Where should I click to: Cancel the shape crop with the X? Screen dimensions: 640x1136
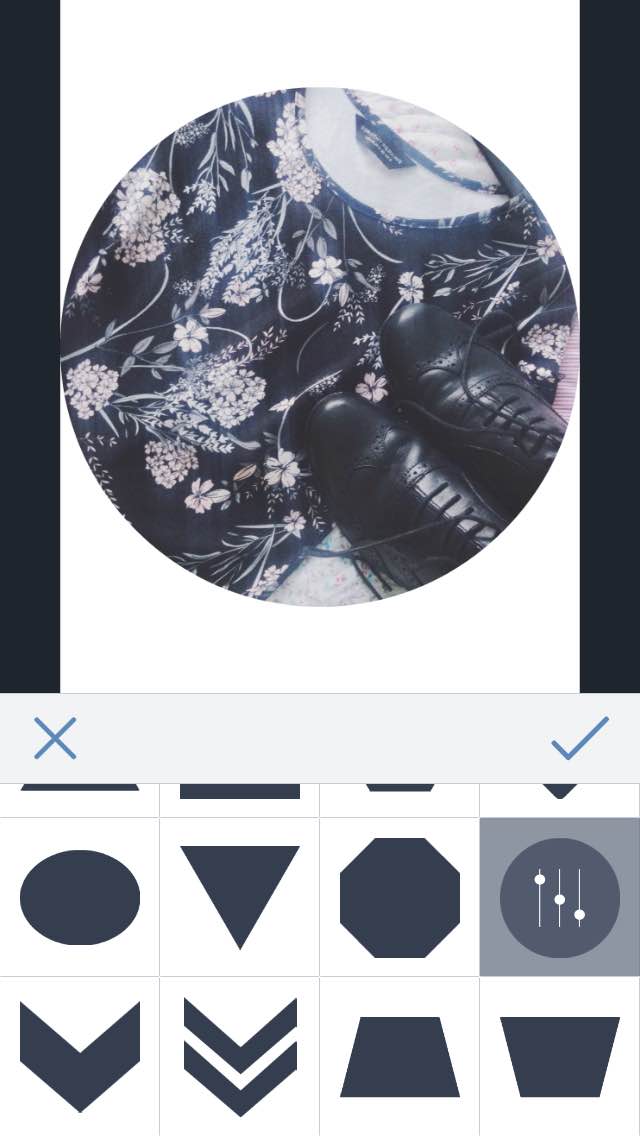tap(55, 739)
